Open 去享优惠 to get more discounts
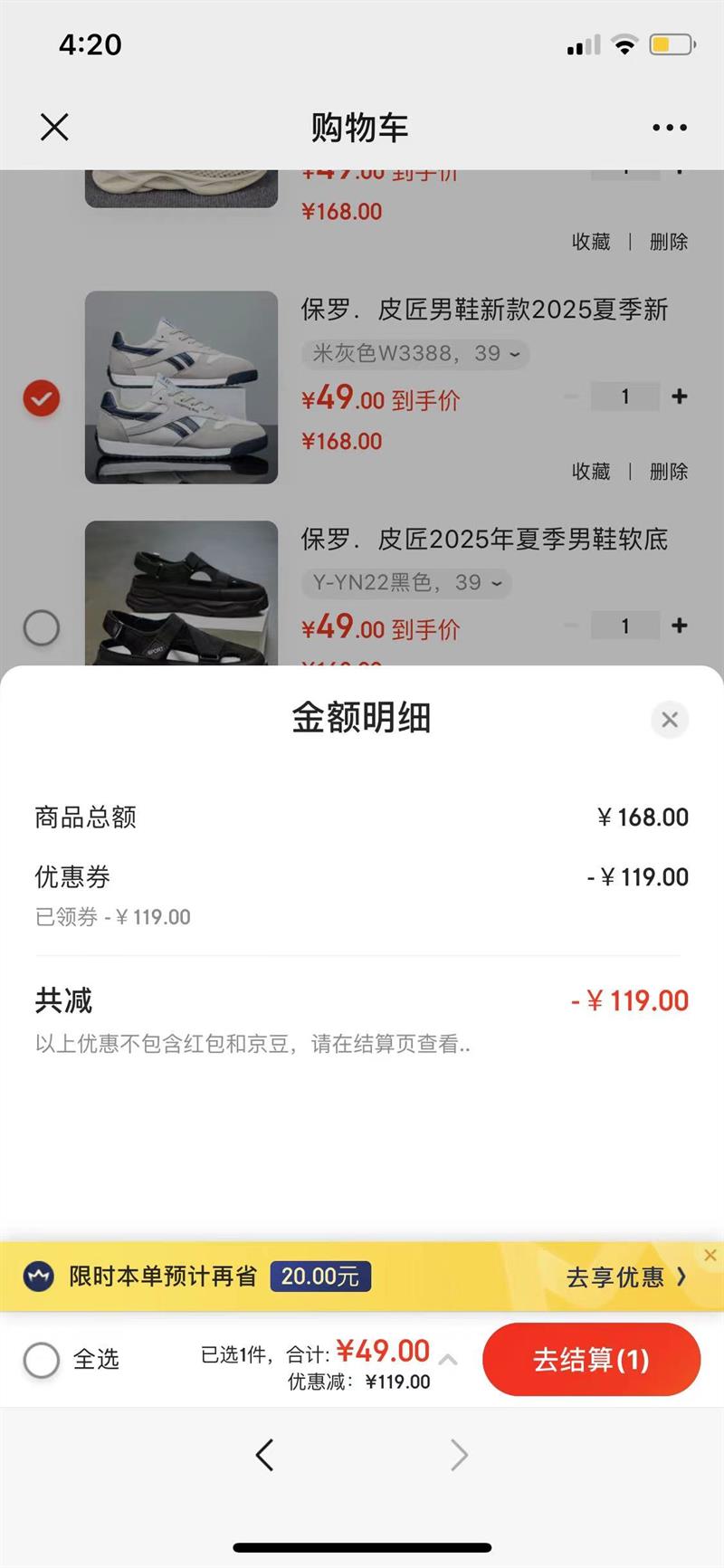724x1568 pixels. (624, 1277)
